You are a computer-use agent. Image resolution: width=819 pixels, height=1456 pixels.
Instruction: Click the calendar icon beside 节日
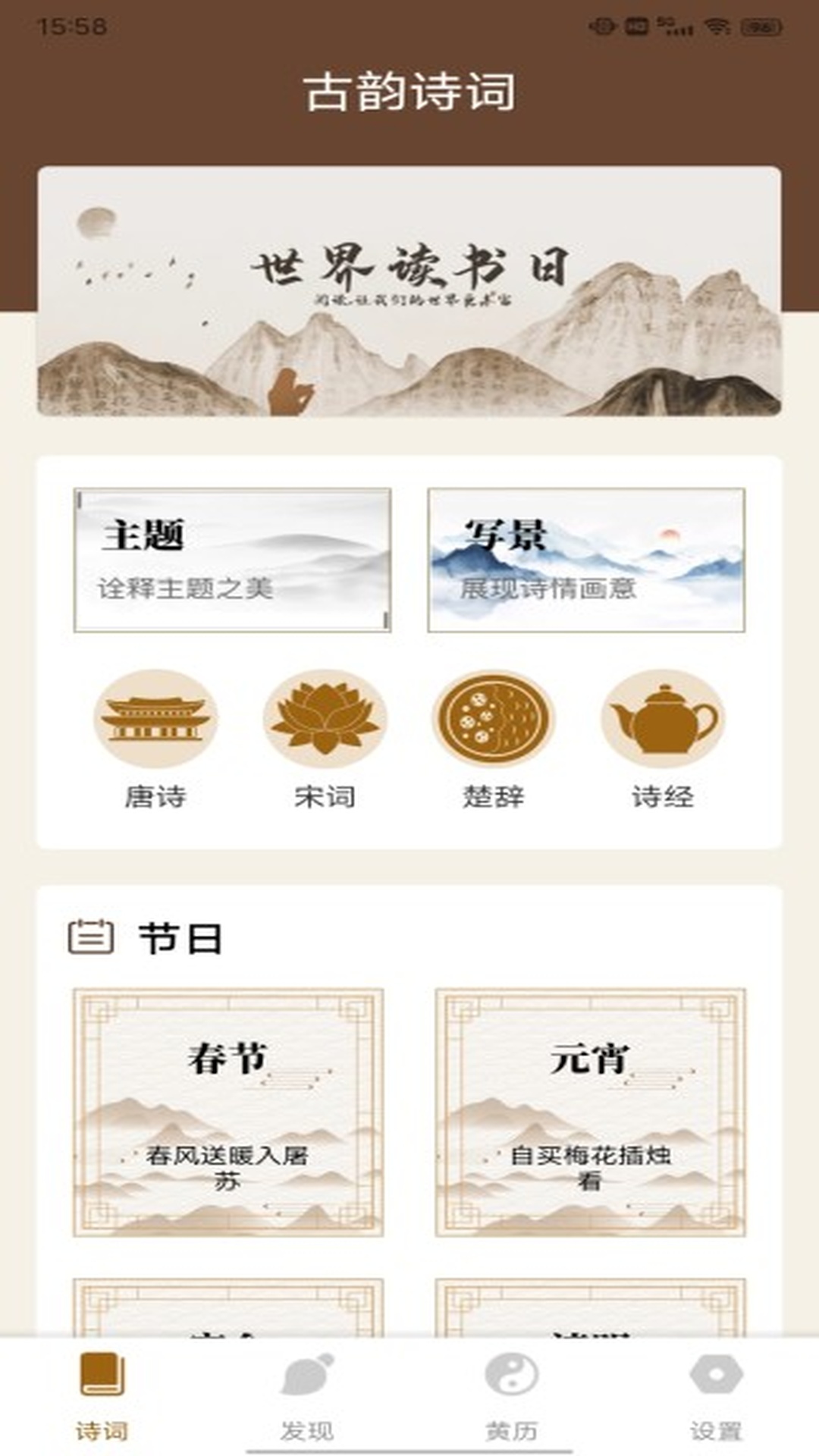pos(89,935)
